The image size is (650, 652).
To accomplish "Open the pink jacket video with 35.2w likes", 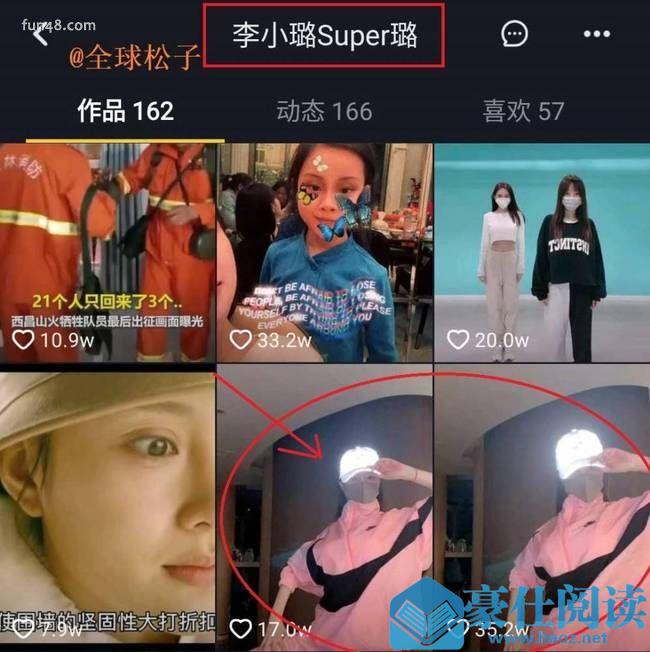I will click(542, 510).
